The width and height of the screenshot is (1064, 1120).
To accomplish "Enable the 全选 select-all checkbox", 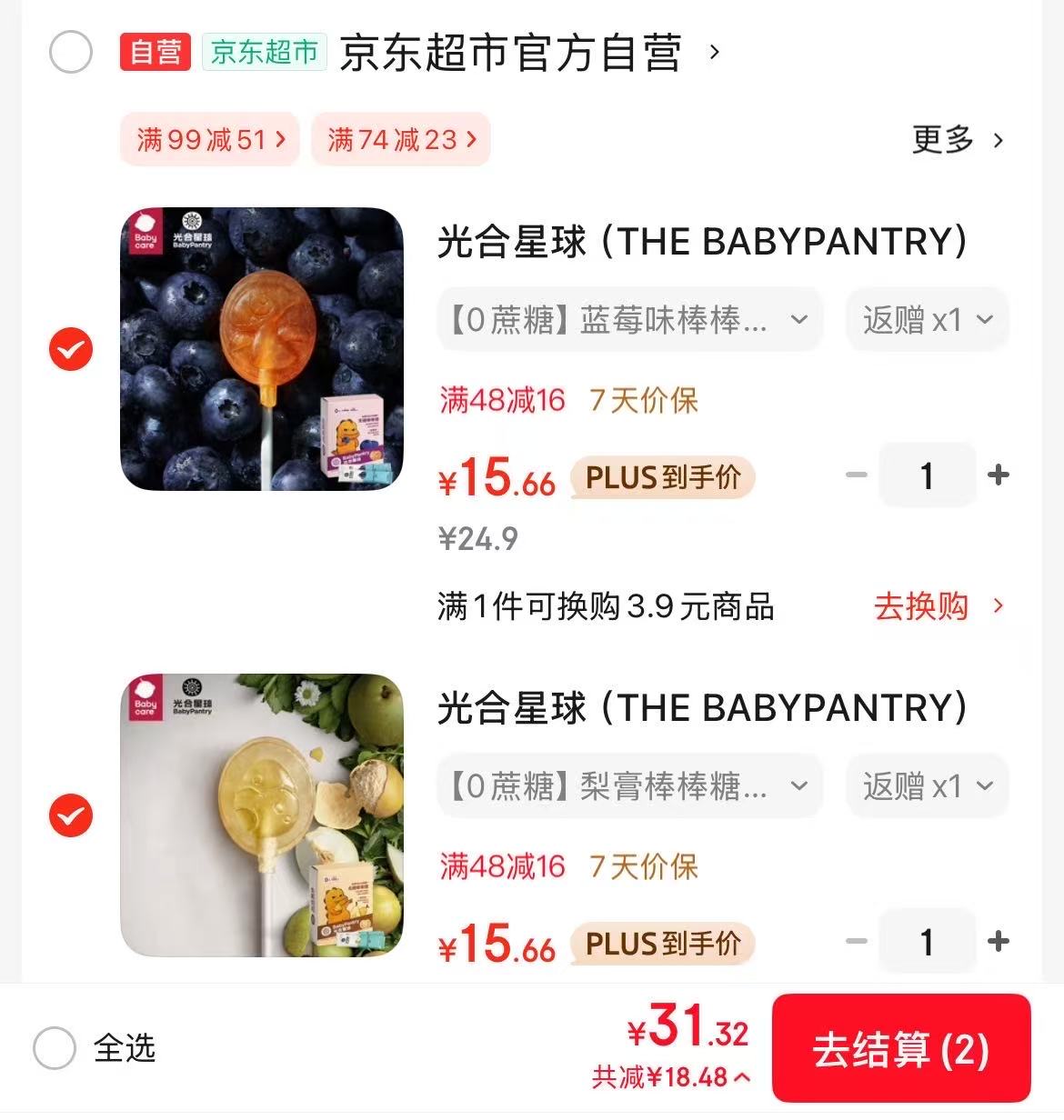I will point(54,1050).
